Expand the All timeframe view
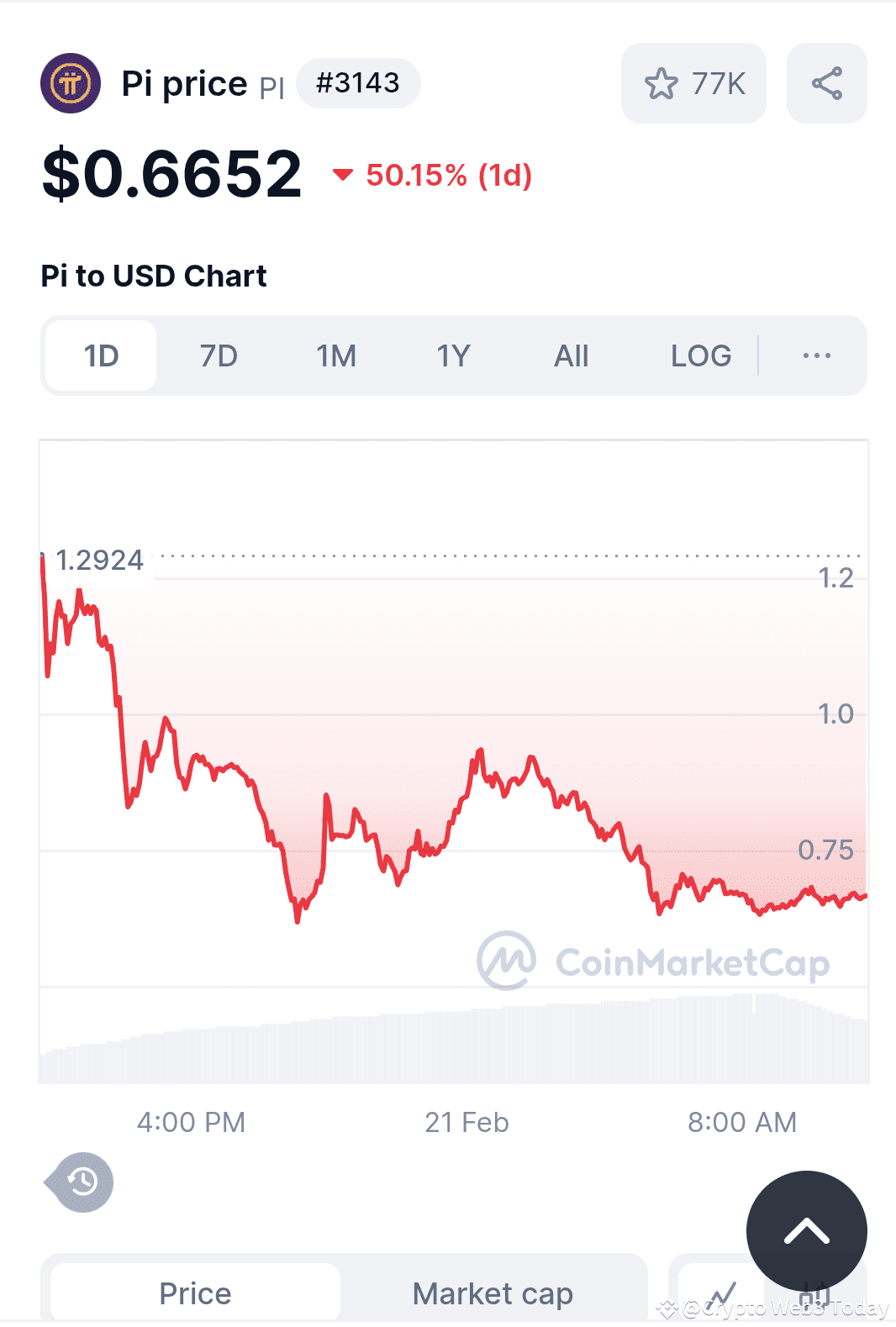The width and height of the screenshot is (896, 1327). click(x=570, y=355)
